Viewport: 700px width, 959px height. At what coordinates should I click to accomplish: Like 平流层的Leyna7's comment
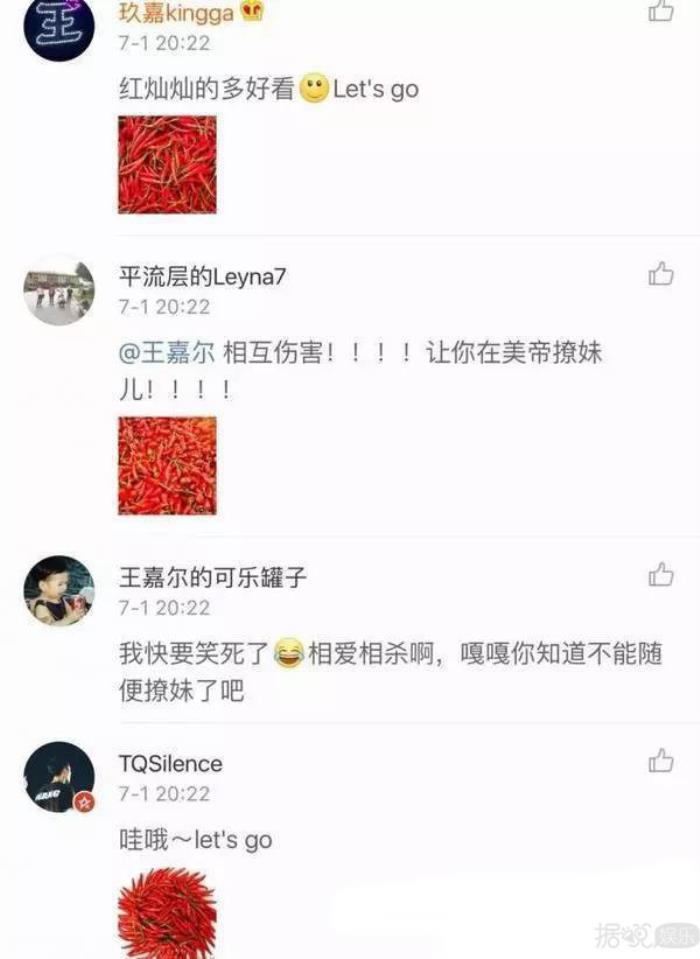(x=660, y=274)
